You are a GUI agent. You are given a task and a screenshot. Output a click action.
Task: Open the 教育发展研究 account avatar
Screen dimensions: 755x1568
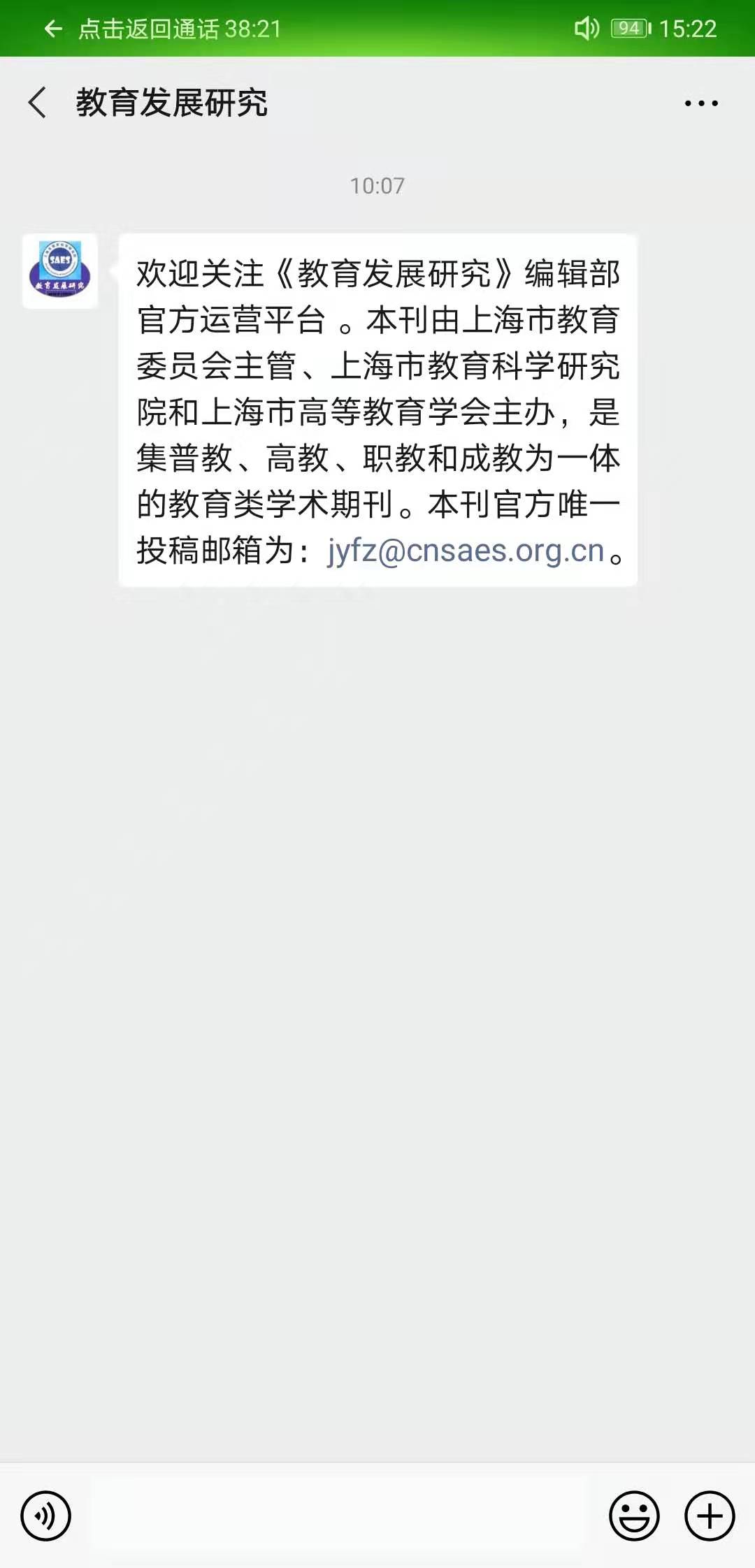[60, 271]
